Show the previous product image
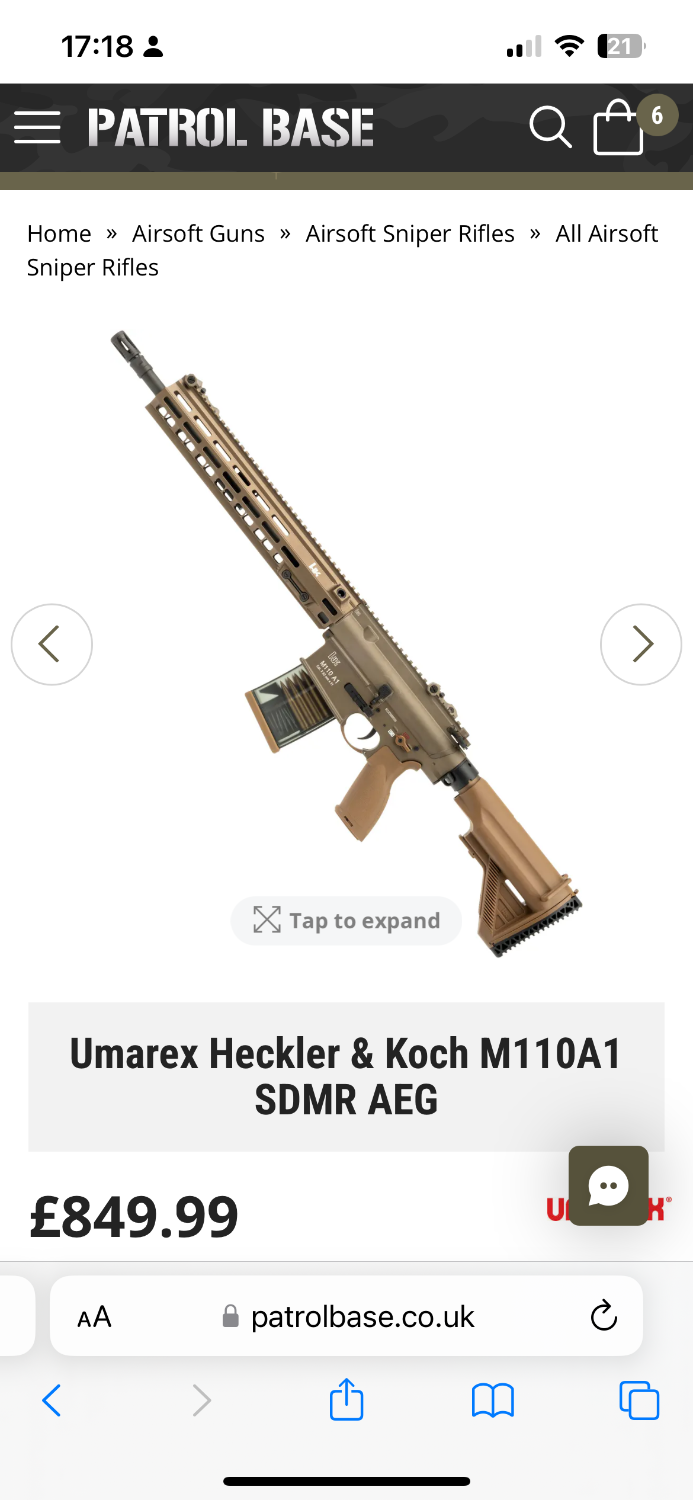The height and width of the screenshot is (1500, 693). [52, 644]
